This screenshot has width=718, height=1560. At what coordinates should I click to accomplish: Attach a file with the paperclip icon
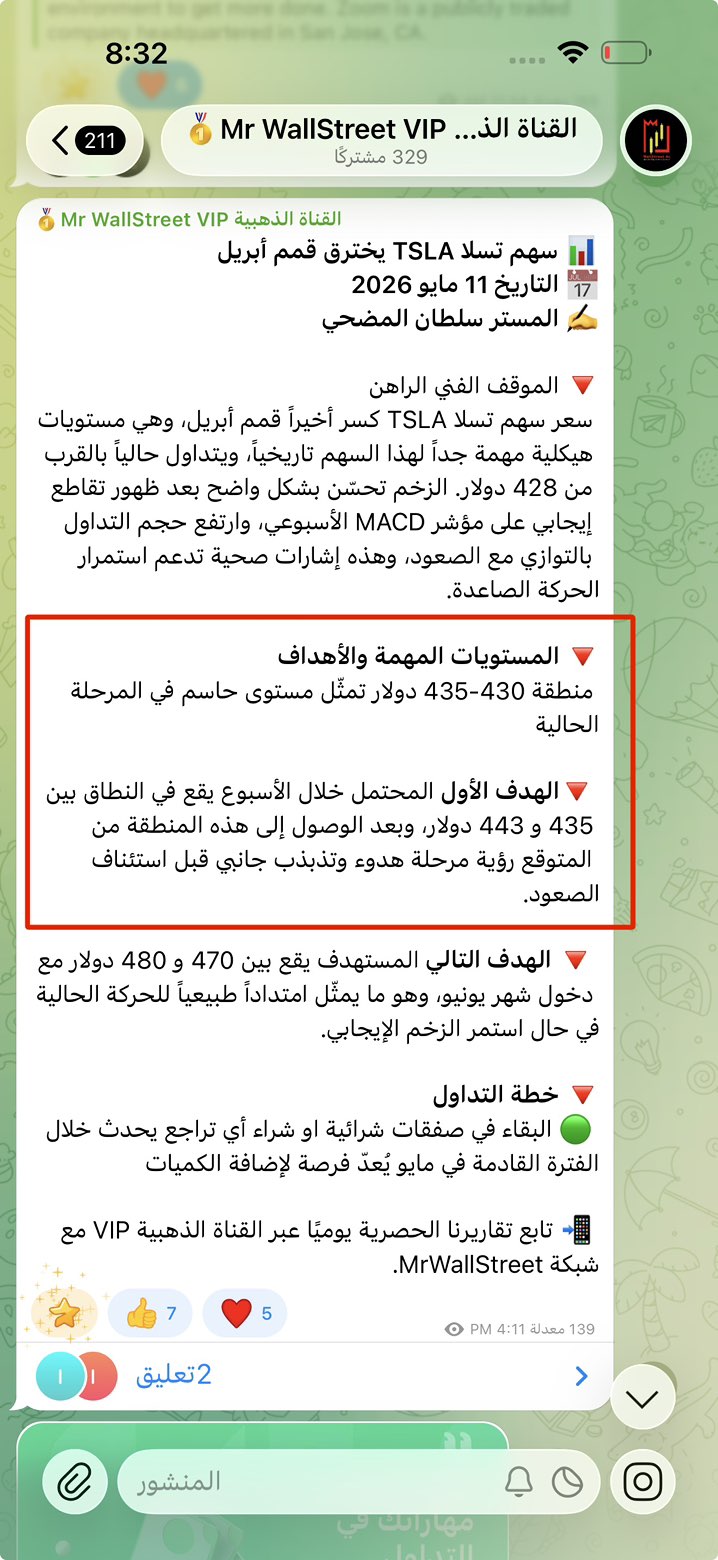point(73,1481)
